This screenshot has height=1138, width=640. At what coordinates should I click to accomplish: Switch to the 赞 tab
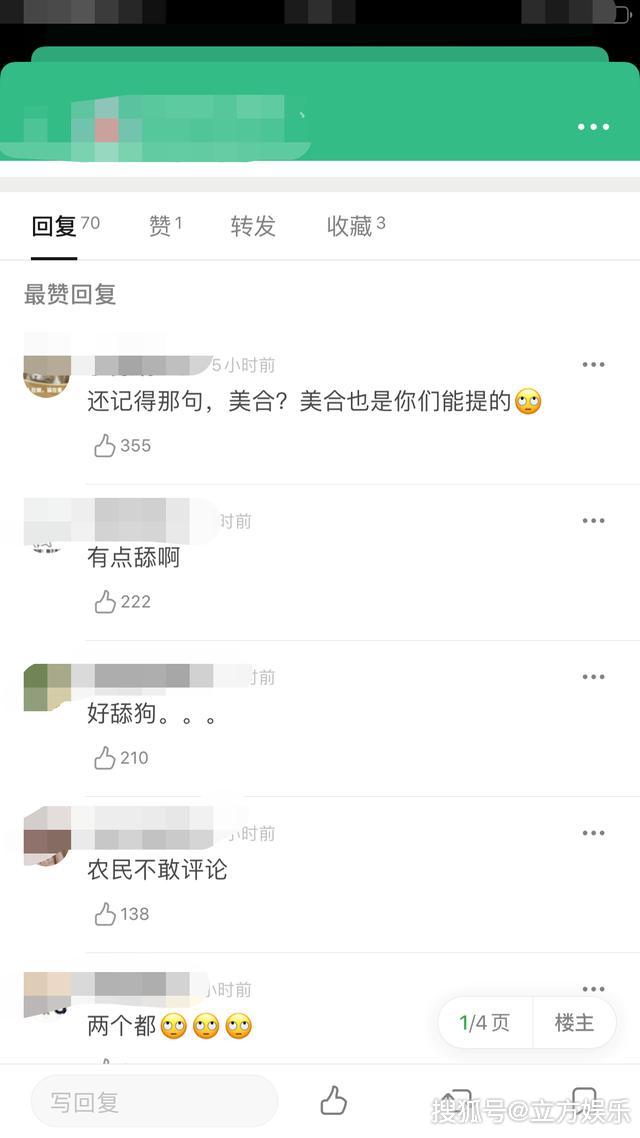165,226
